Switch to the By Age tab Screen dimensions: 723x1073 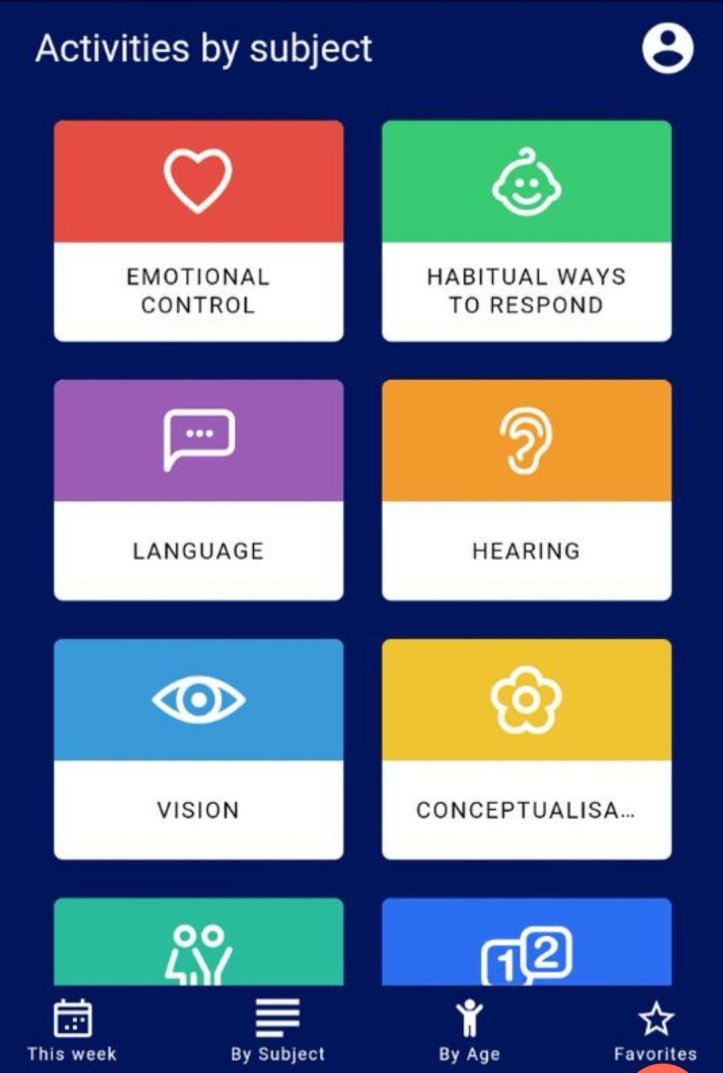tap(468, 1032)
